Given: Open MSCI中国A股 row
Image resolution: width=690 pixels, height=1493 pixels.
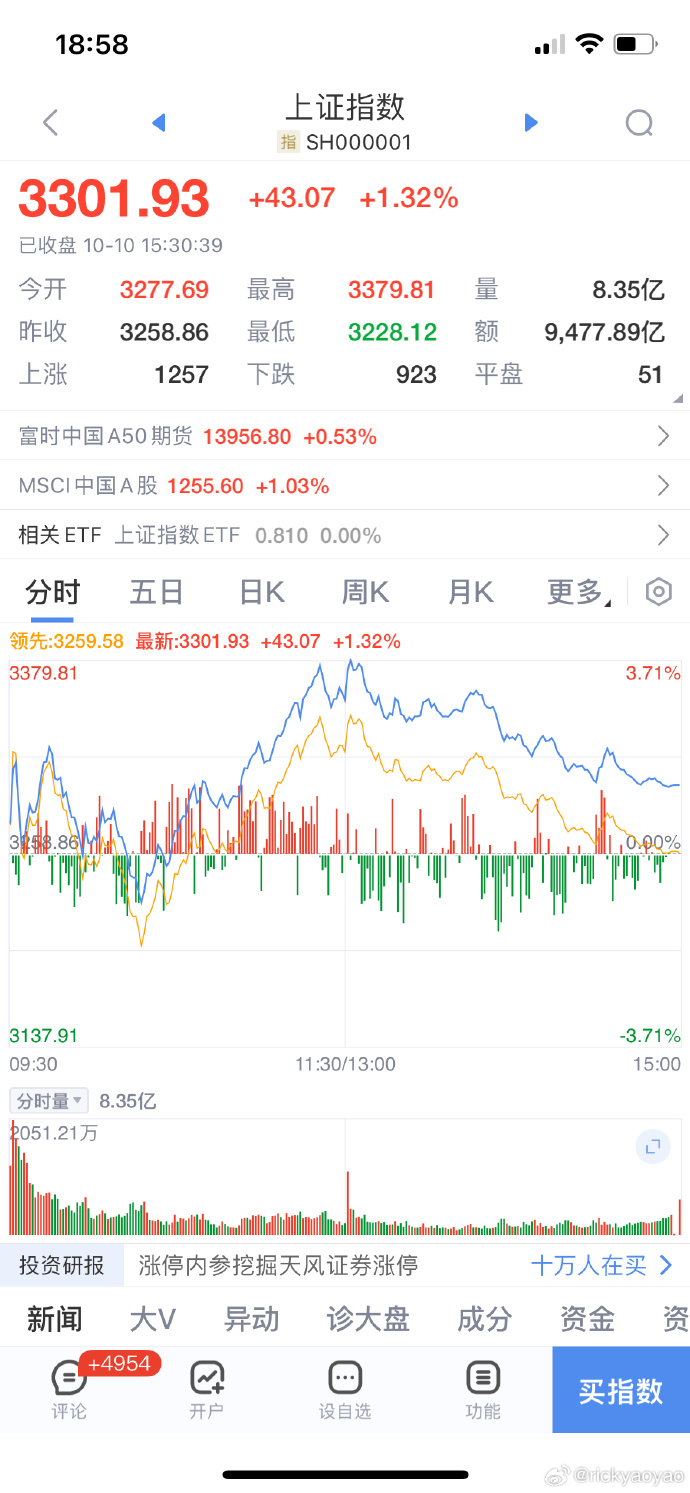Looking at the screenshot, I should 345,486.
